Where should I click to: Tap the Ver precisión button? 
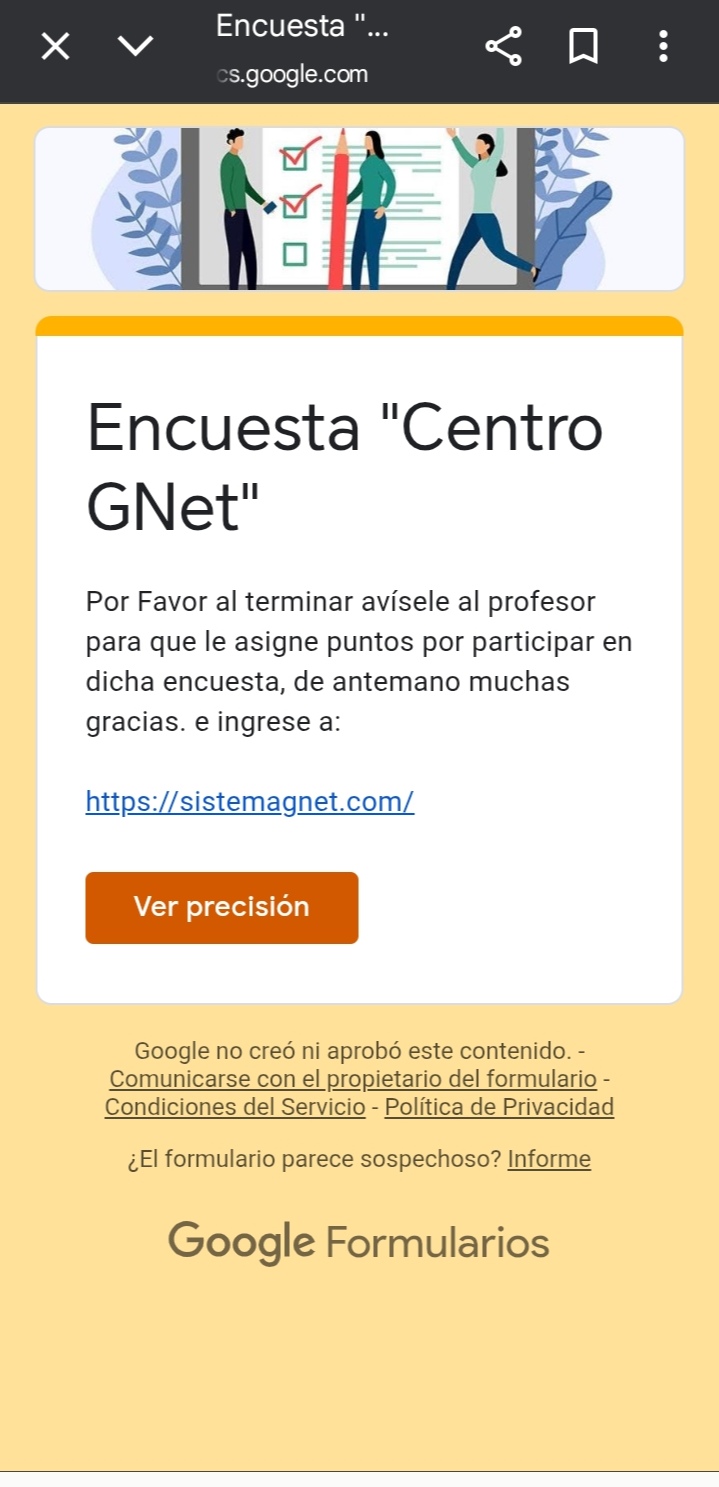pos(221,907)
